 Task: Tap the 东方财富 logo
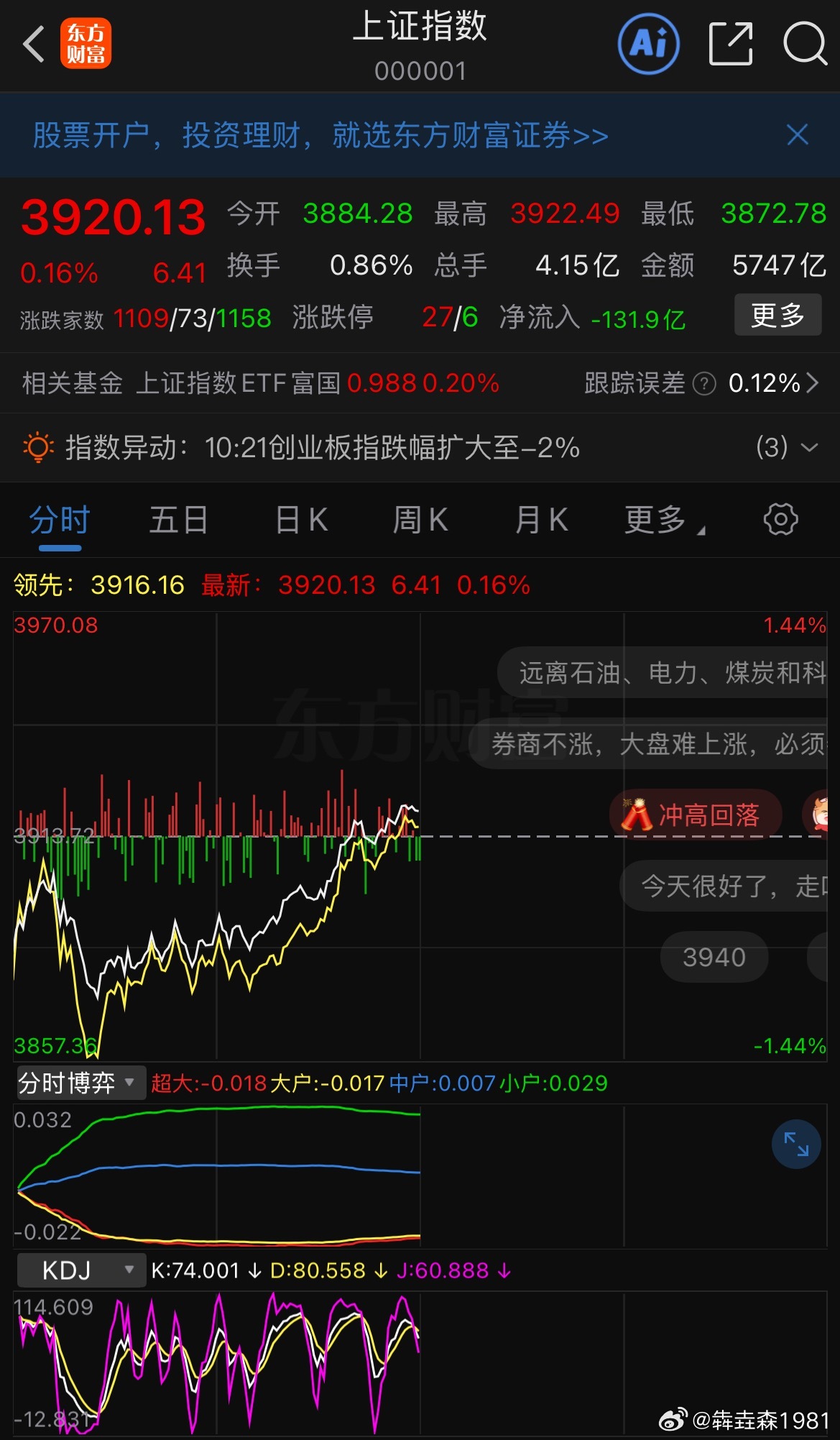pos(86,45)
